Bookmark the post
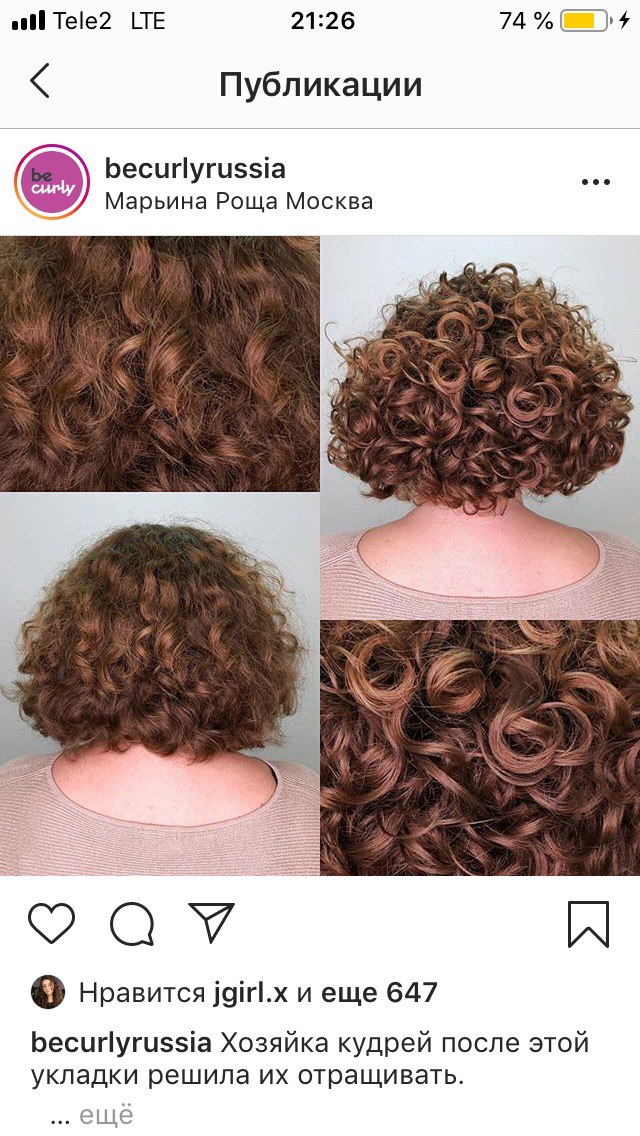 click(x=589, y=924)
